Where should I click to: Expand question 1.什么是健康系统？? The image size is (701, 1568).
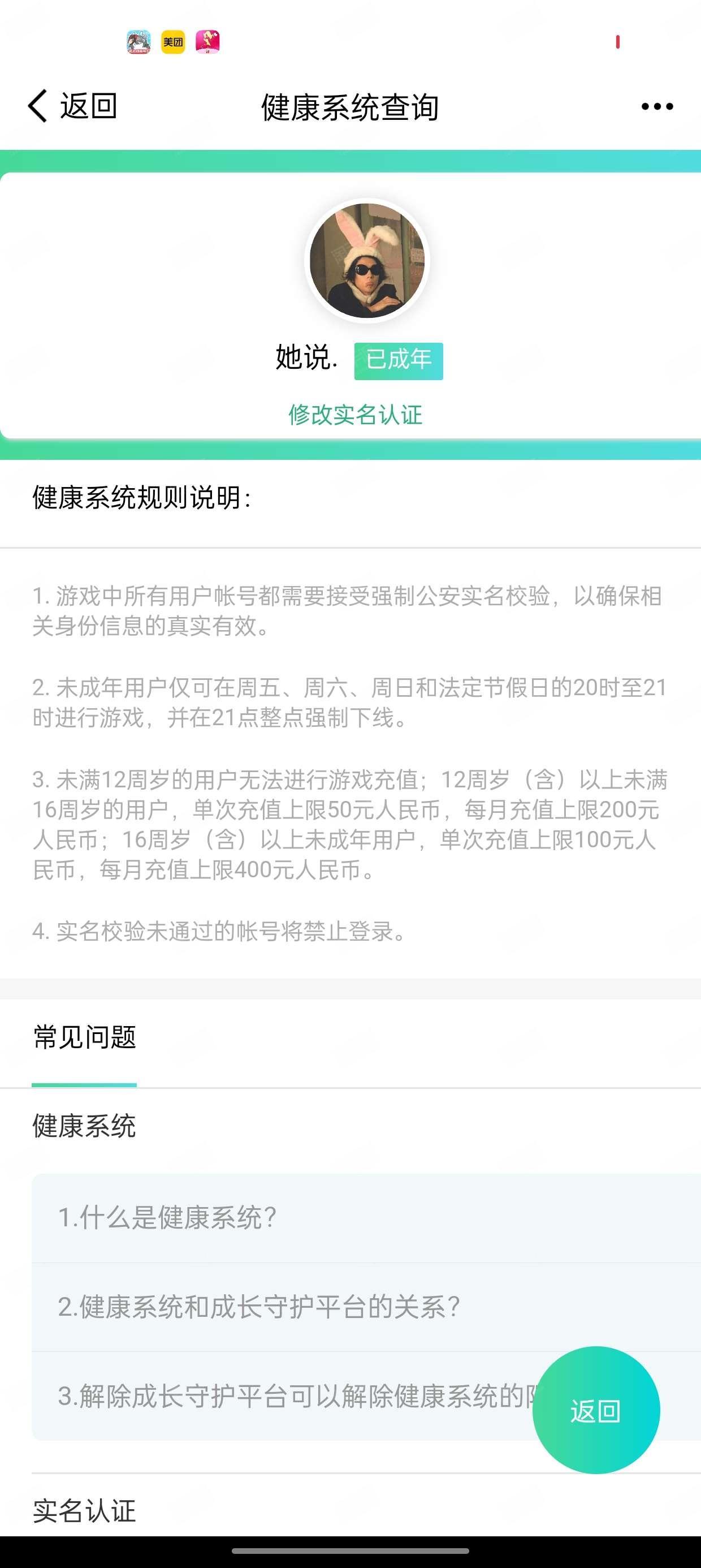(167, 1217)
